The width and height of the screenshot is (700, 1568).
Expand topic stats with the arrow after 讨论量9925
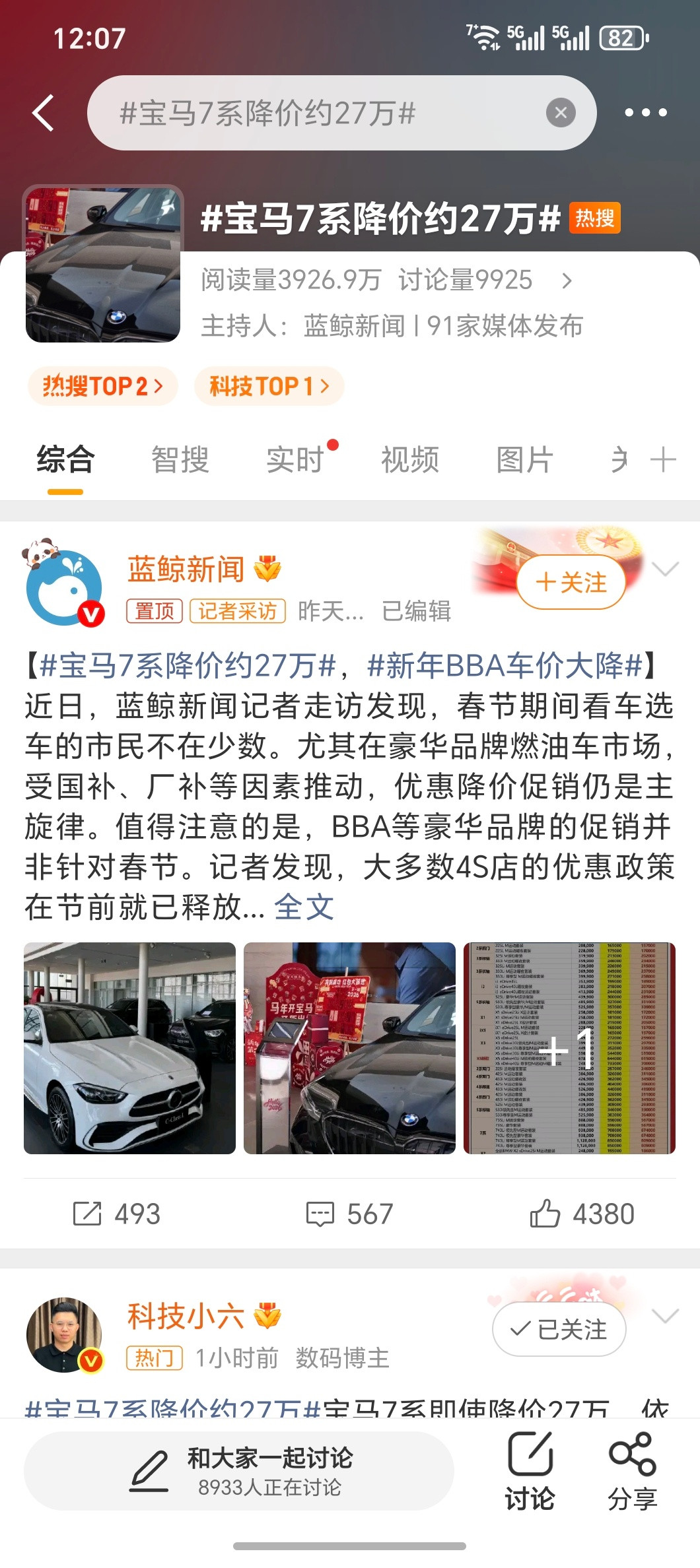tap(567, 280)
